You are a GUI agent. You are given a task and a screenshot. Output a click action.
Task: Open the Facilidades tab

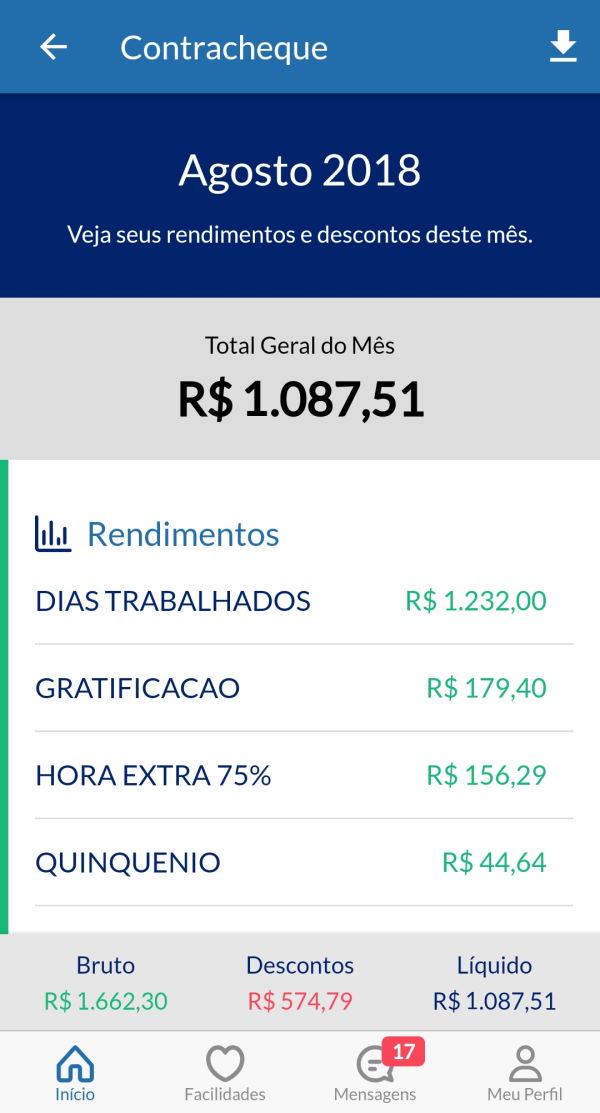pos(224,1073)
